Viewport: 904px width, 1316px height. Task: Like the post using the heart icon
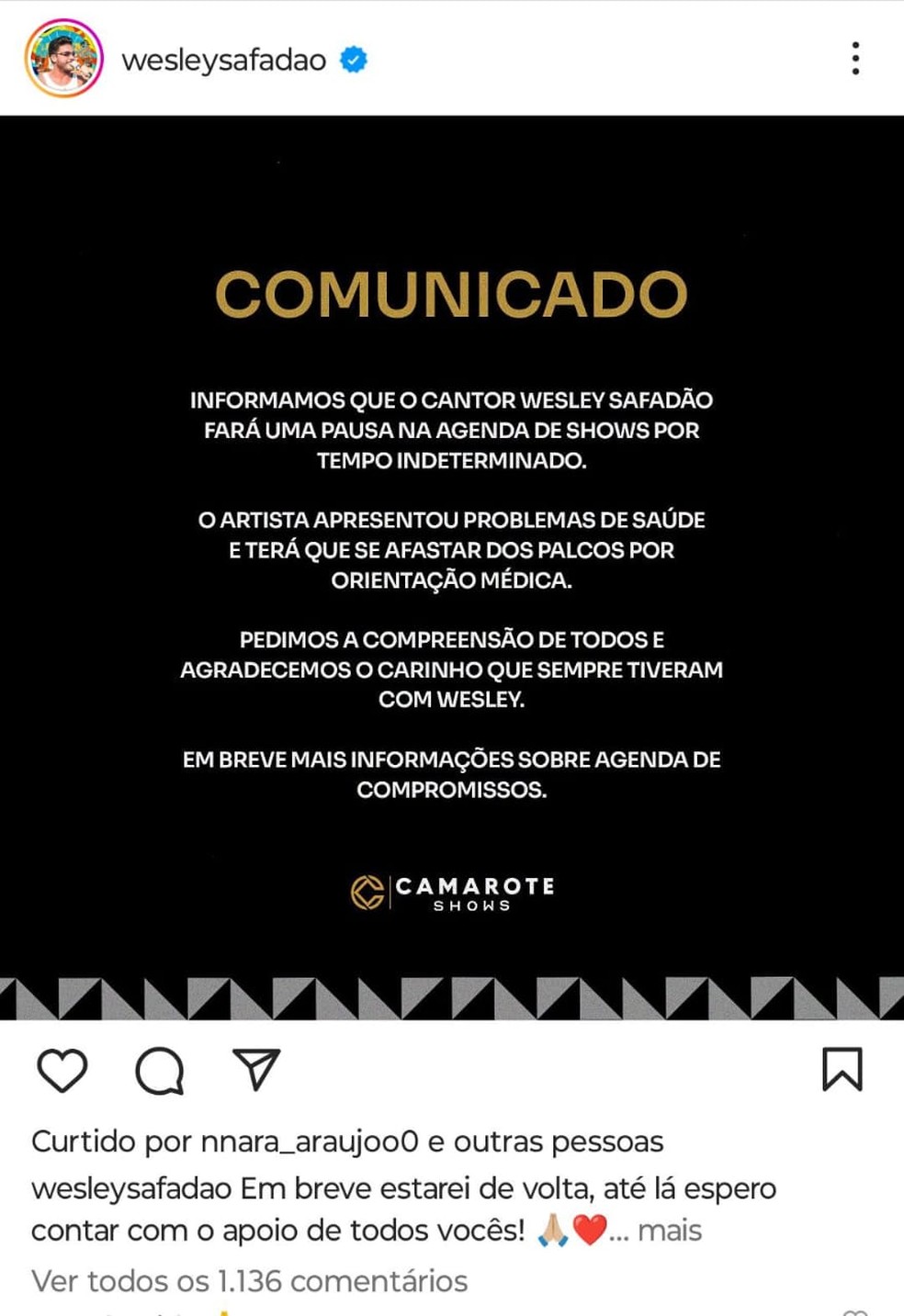[x=61, y=1071]
